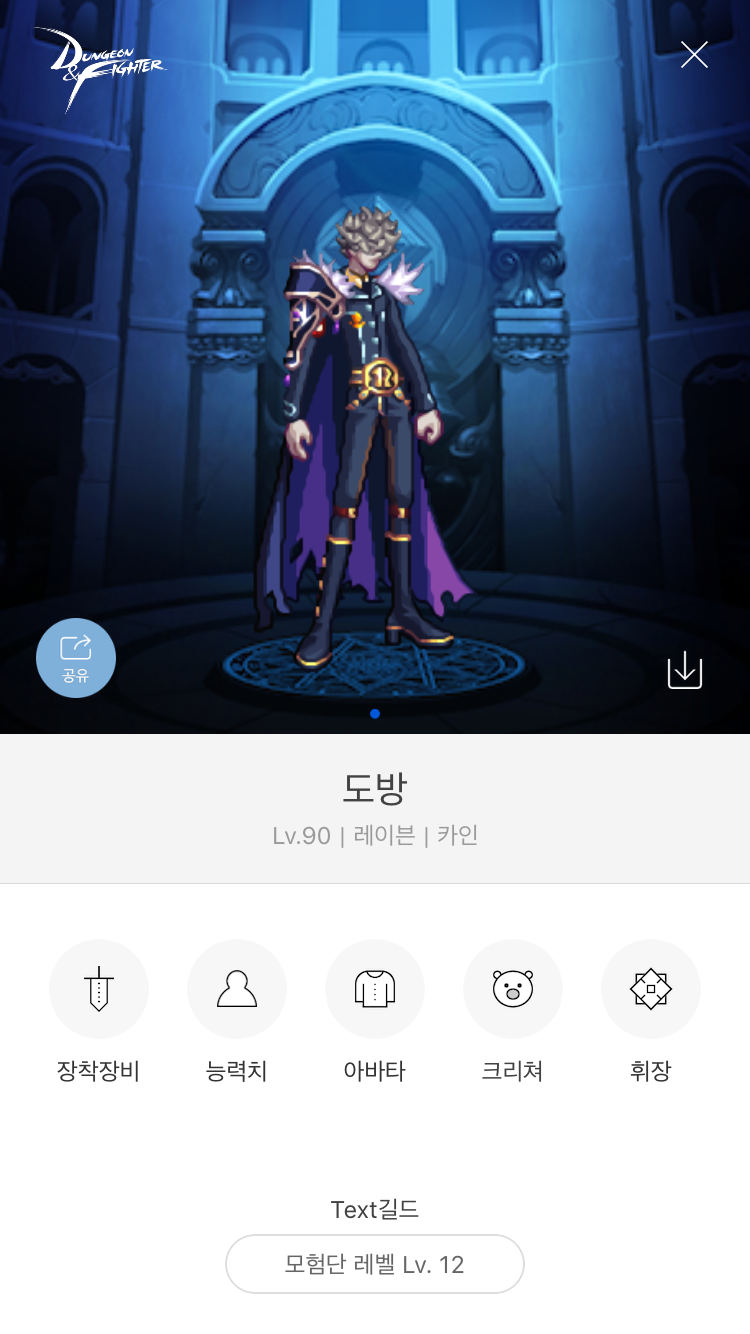The width and height of the screenshot is (750, 1334).
Task: Tap the 모험단 레벨 Lv. 12 button
Action: [x=375, y=1264]
